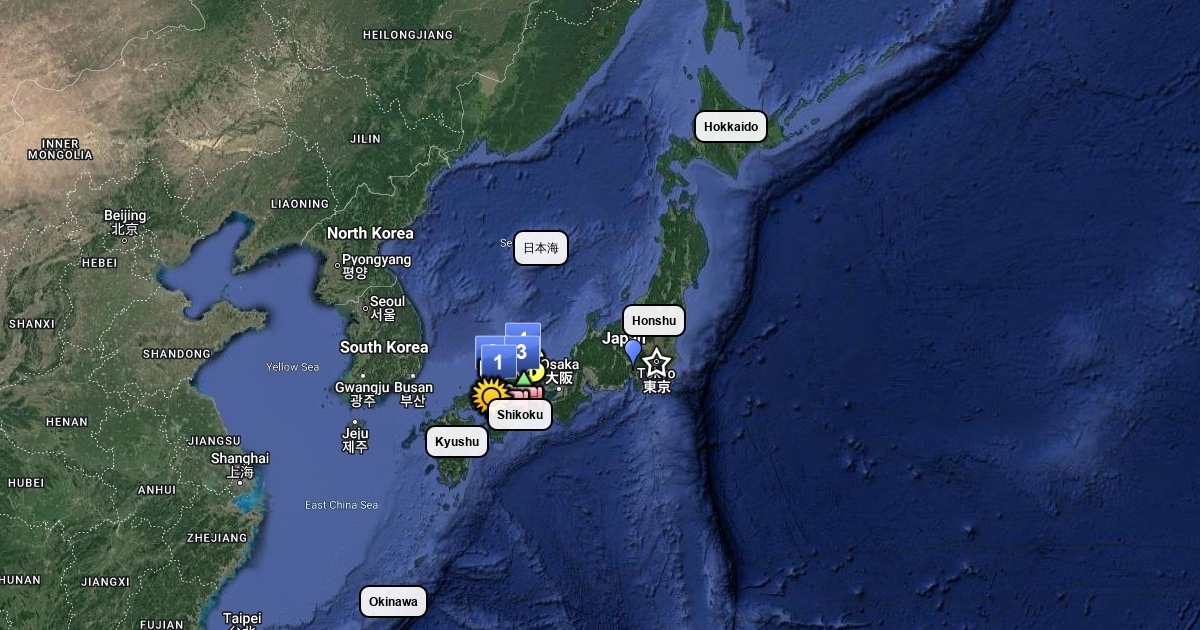Tap the Hokkaido map label
Viewport: 1200px width, 630px height.
[731, 126]
